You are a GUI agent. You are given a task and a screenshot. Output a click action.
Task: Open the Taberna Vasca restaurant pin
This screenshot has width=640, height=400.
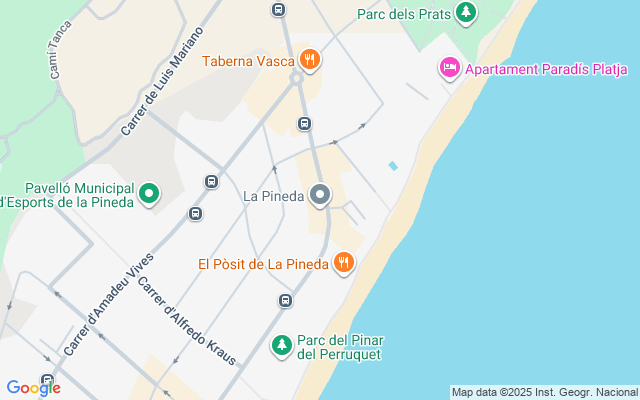310,60
